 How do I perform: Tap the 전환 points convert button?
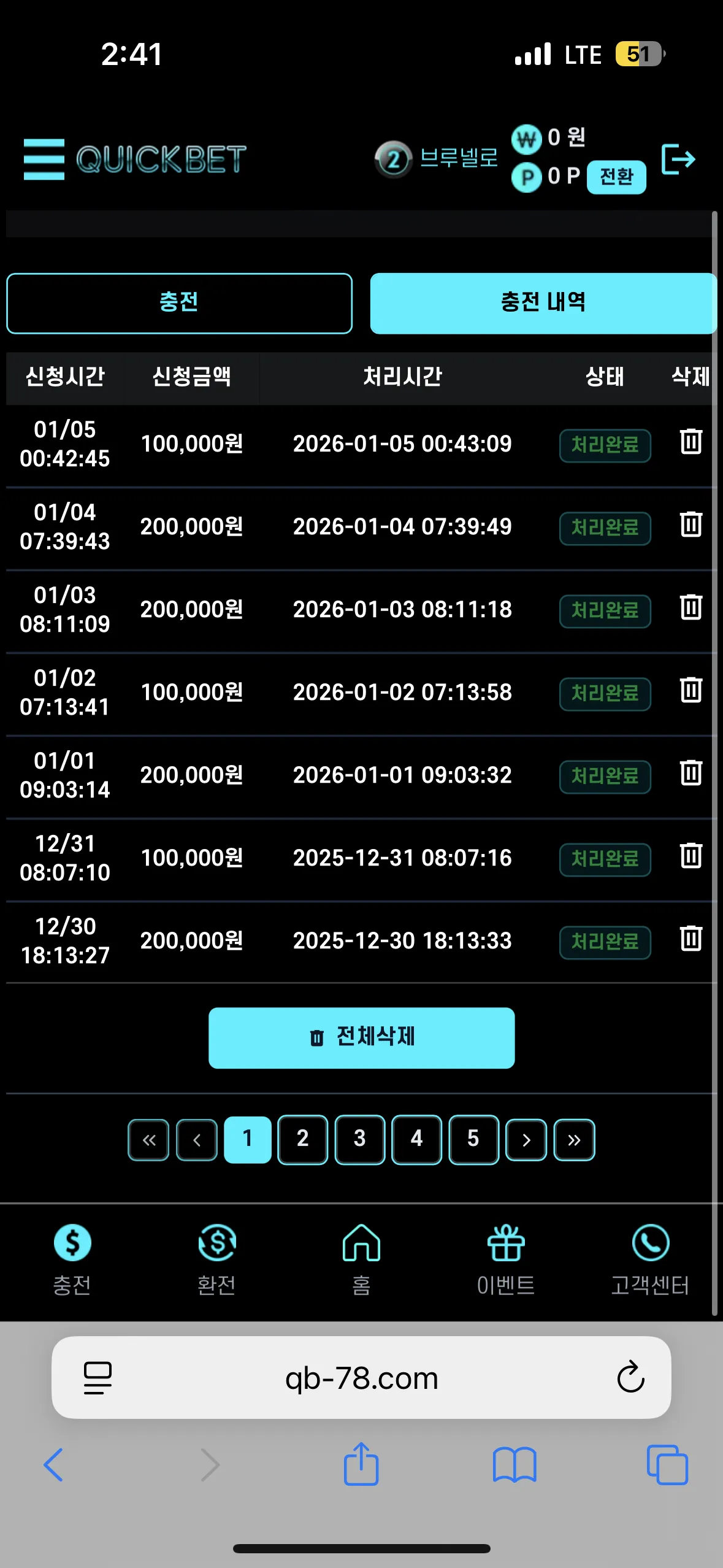[616, 177]
